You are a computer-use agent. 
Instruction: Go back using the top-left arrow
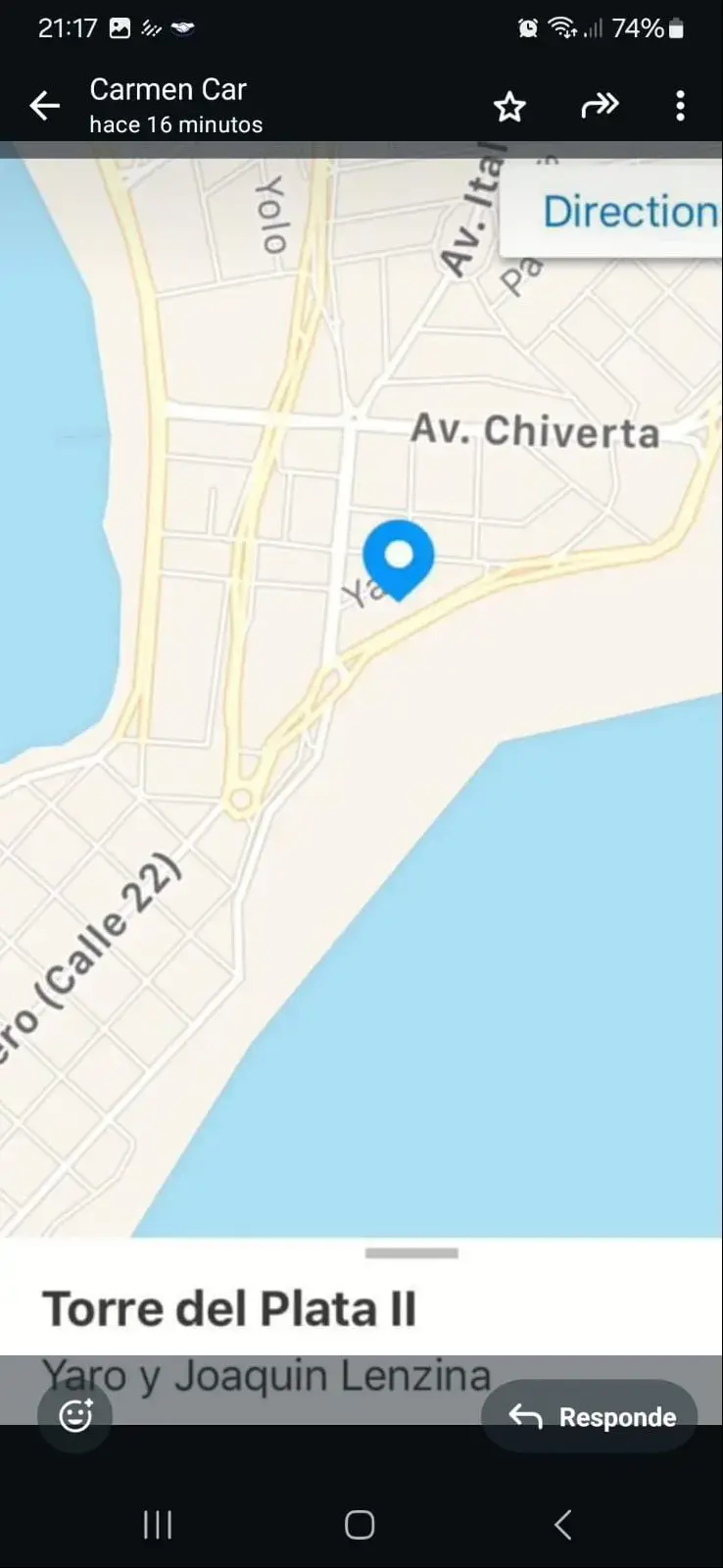[x=45, y=106]
